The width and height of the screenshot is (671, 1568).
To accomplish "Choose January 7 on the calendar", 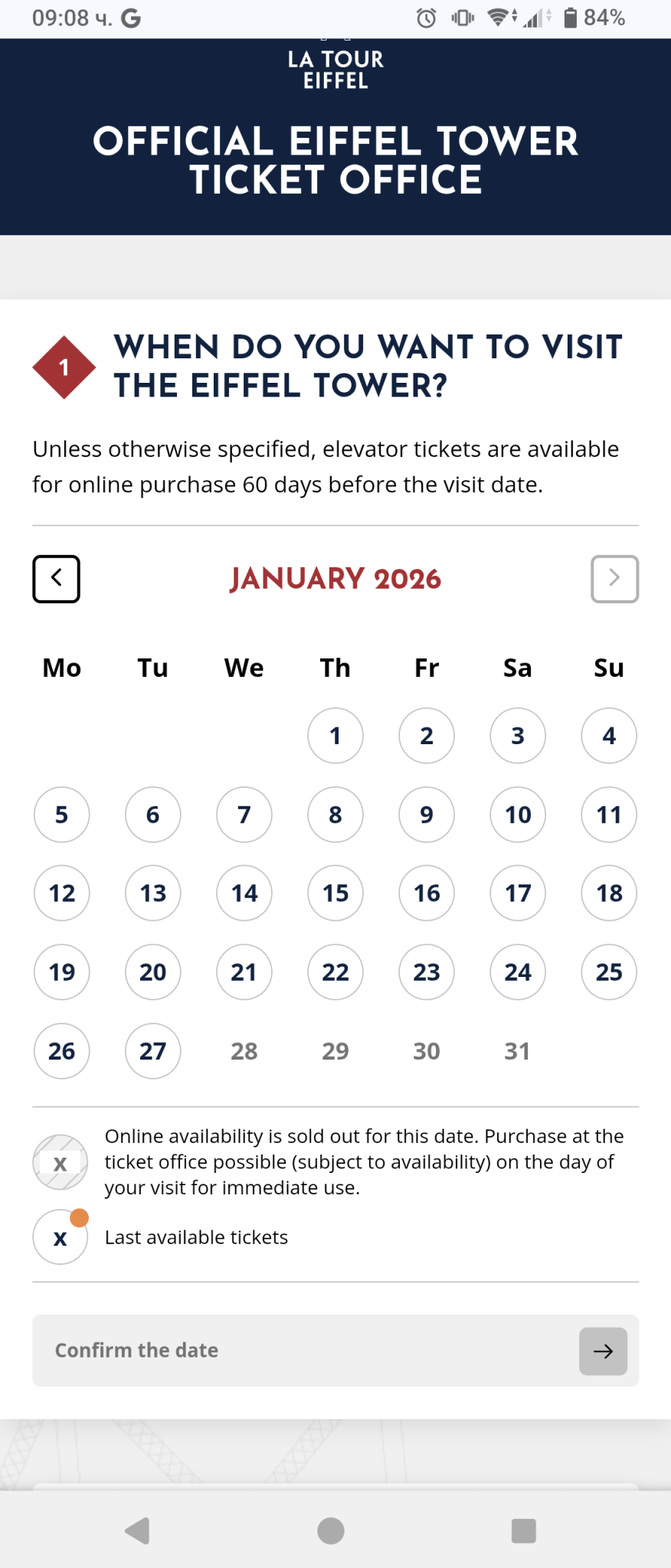I will point(244,815).
